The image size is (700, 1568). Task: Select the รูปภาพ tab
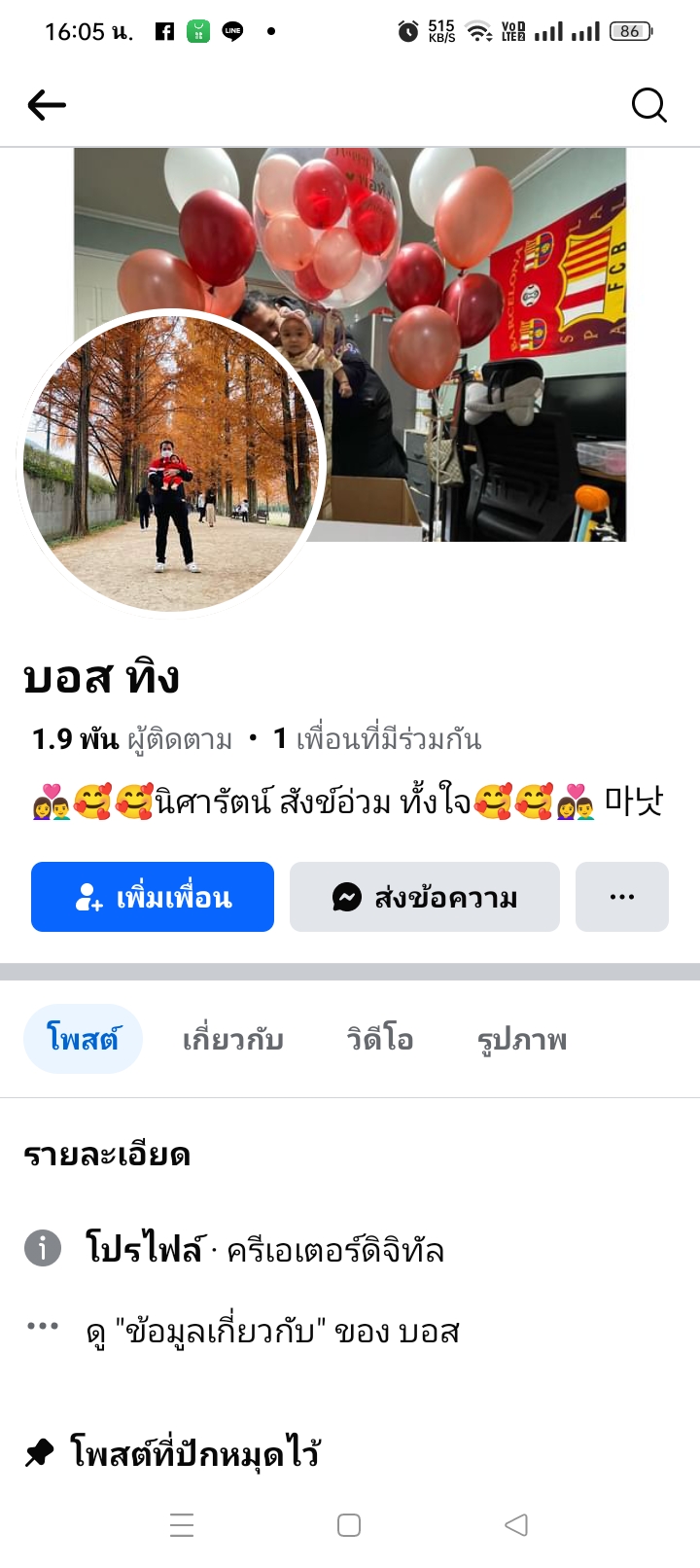pos(522,1039)
